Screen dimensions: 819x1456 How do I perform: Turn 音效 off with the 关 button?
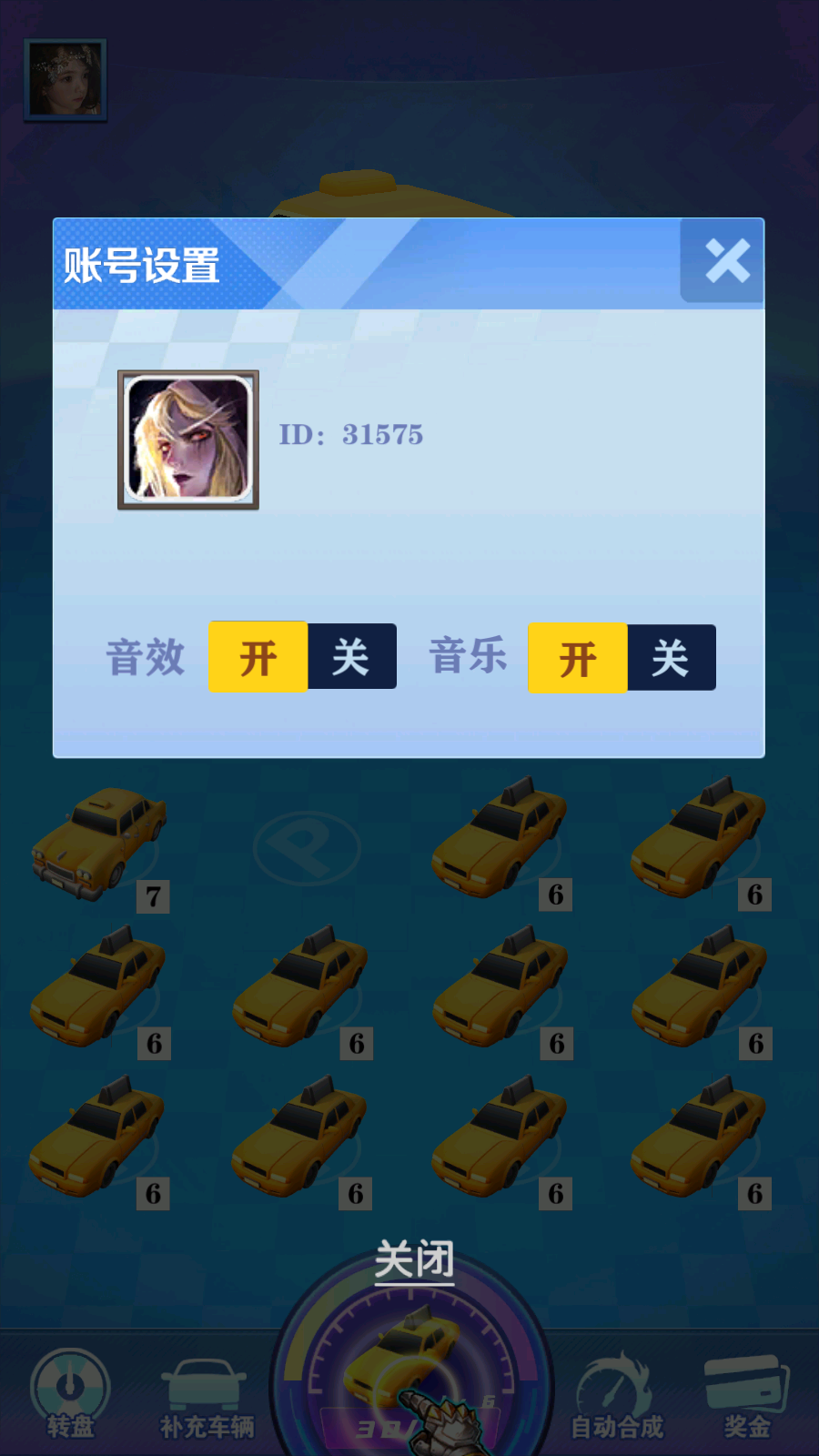point(351,657)
